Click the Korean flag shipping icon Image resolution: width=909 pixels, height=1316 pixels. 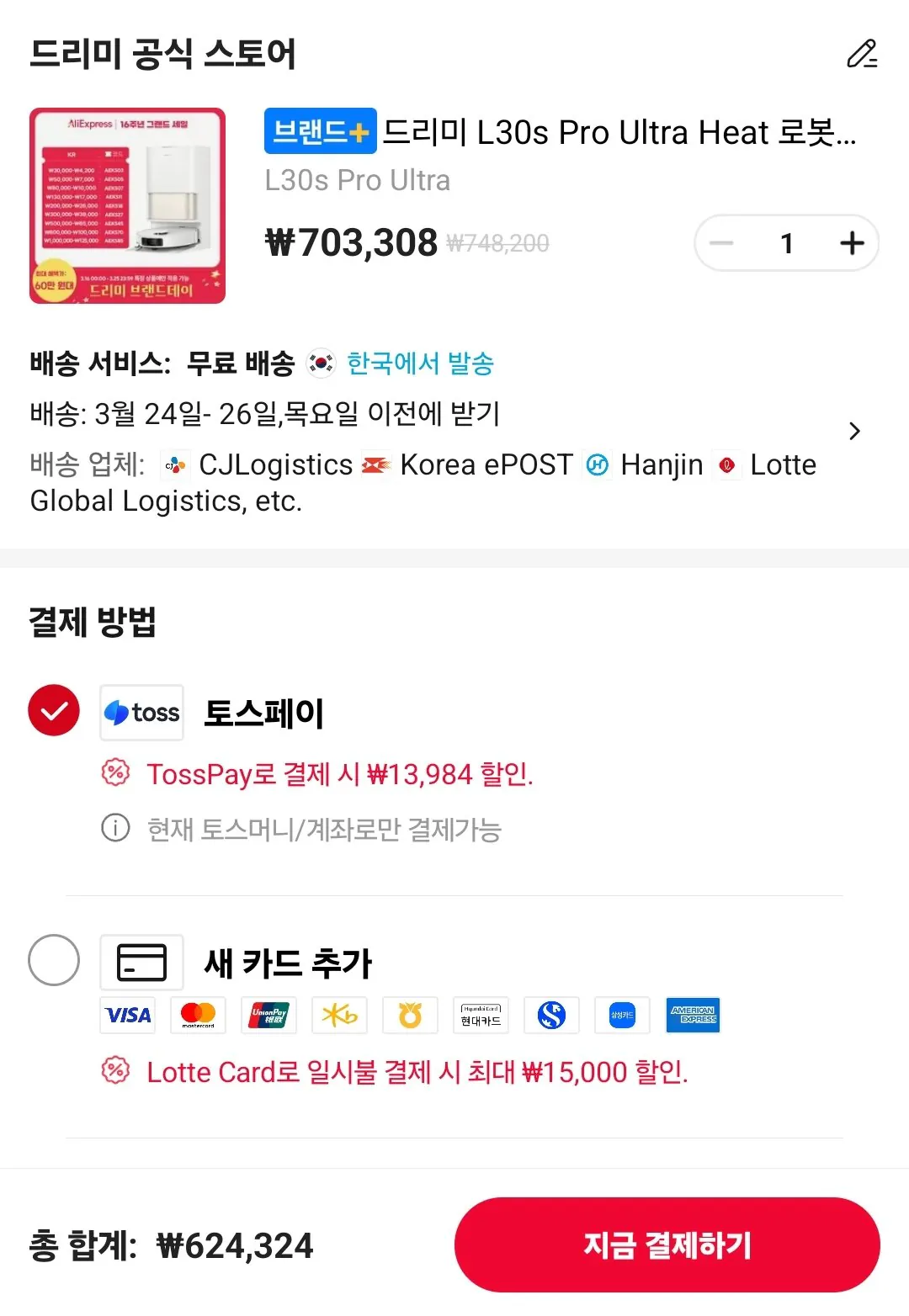321,363
